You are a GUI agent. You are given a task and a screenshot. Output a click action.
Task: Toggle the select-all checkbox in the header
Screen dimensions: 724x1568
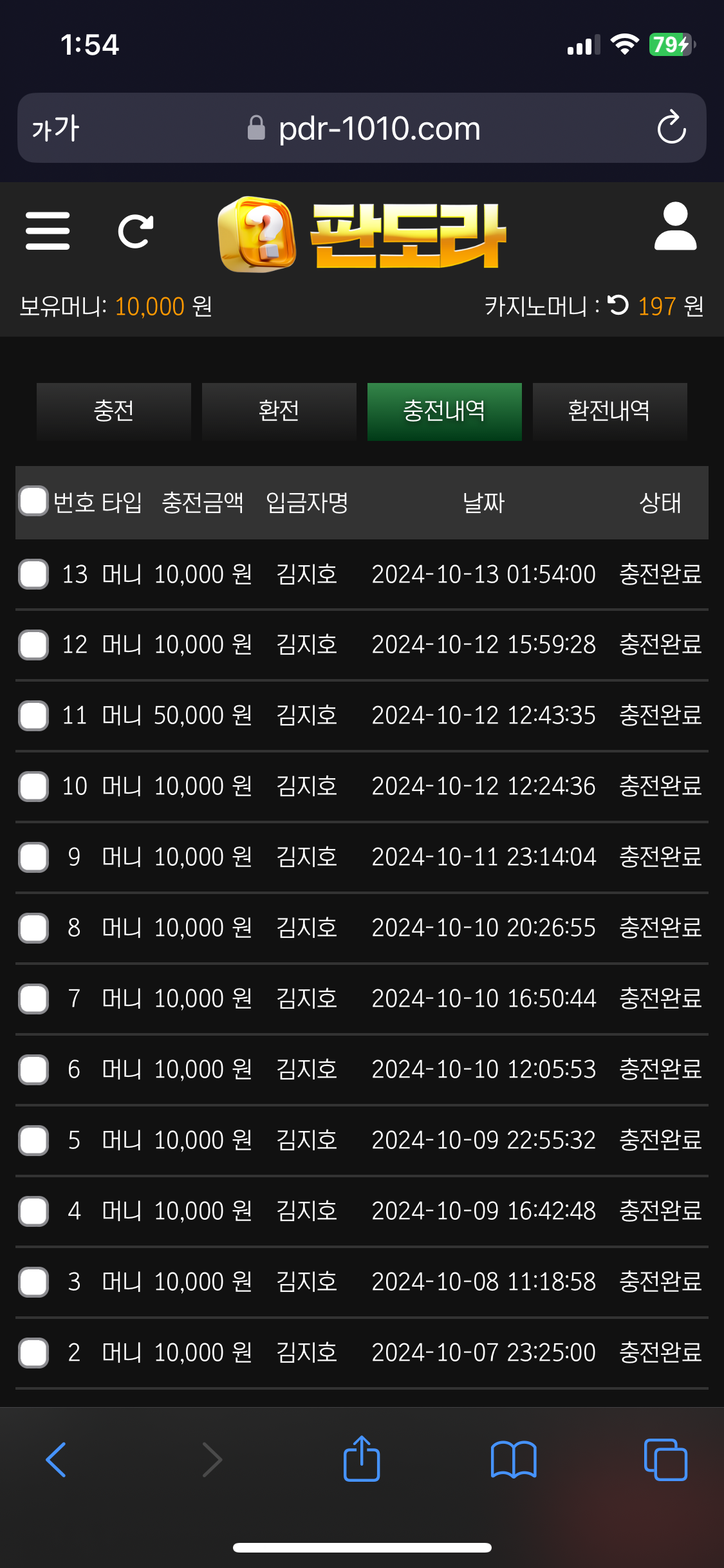tap(33, 501)
